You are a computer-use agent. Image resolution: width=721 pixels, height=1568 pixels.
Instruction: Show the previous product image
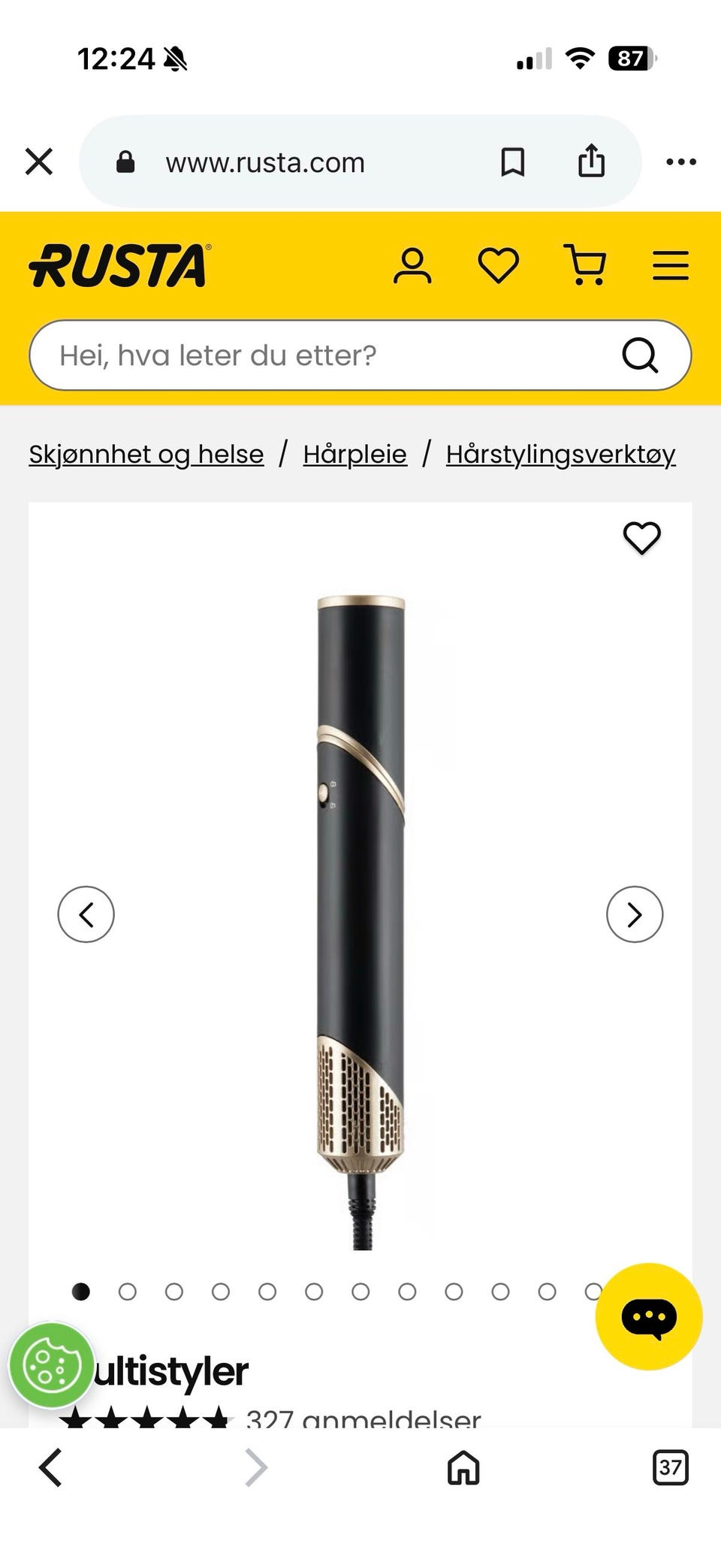tap(86, 914)
